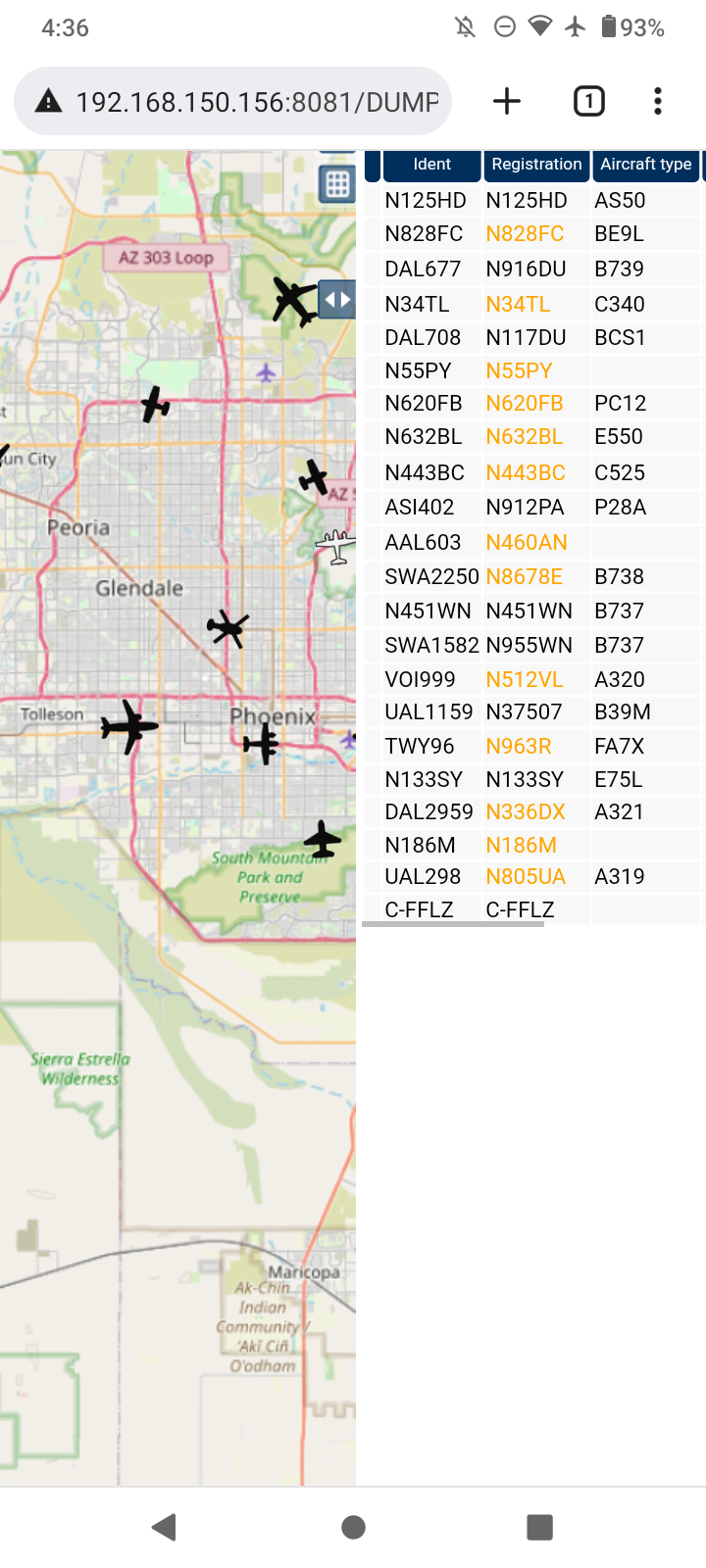Image resolution: width=706 pixels, height=1568 pixels.
Task: Sort table by Registration column
Action: pos(536,165)
